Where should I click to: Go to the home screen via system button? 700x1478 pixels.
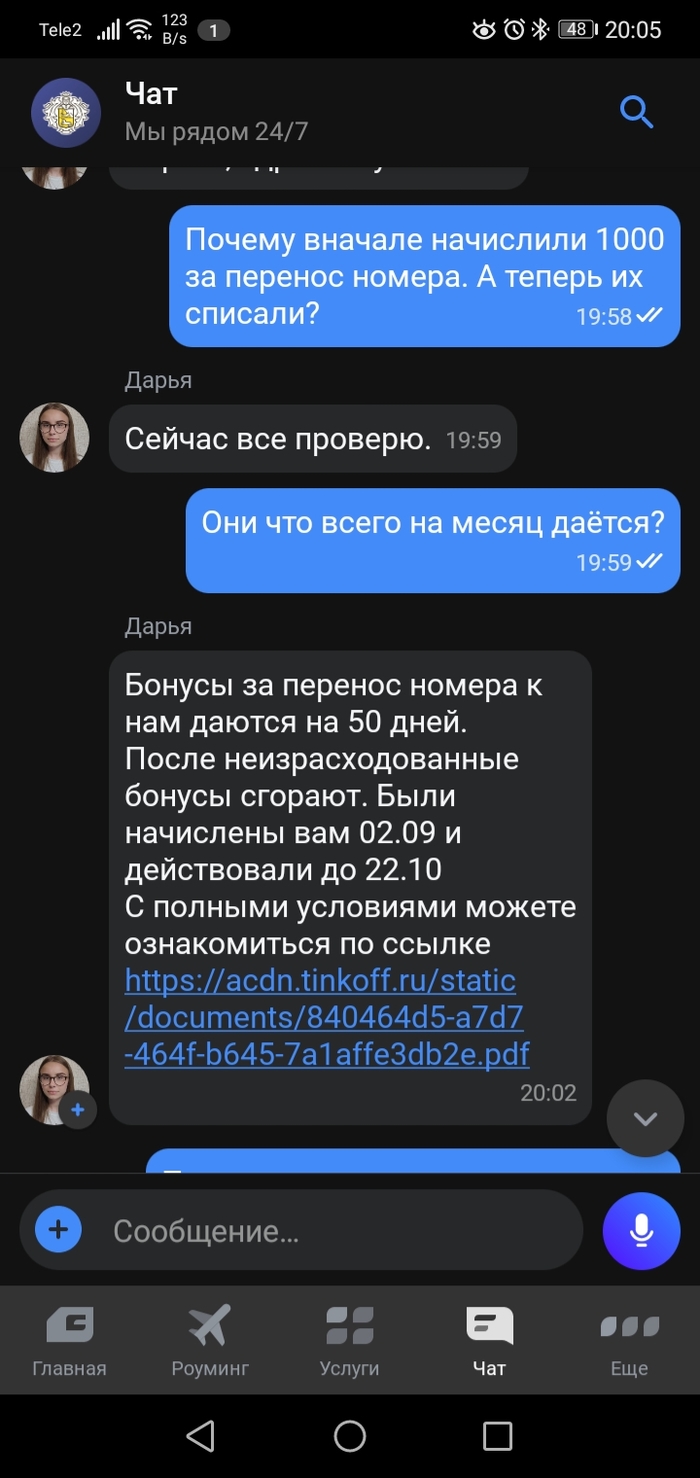click(350, 1436)
